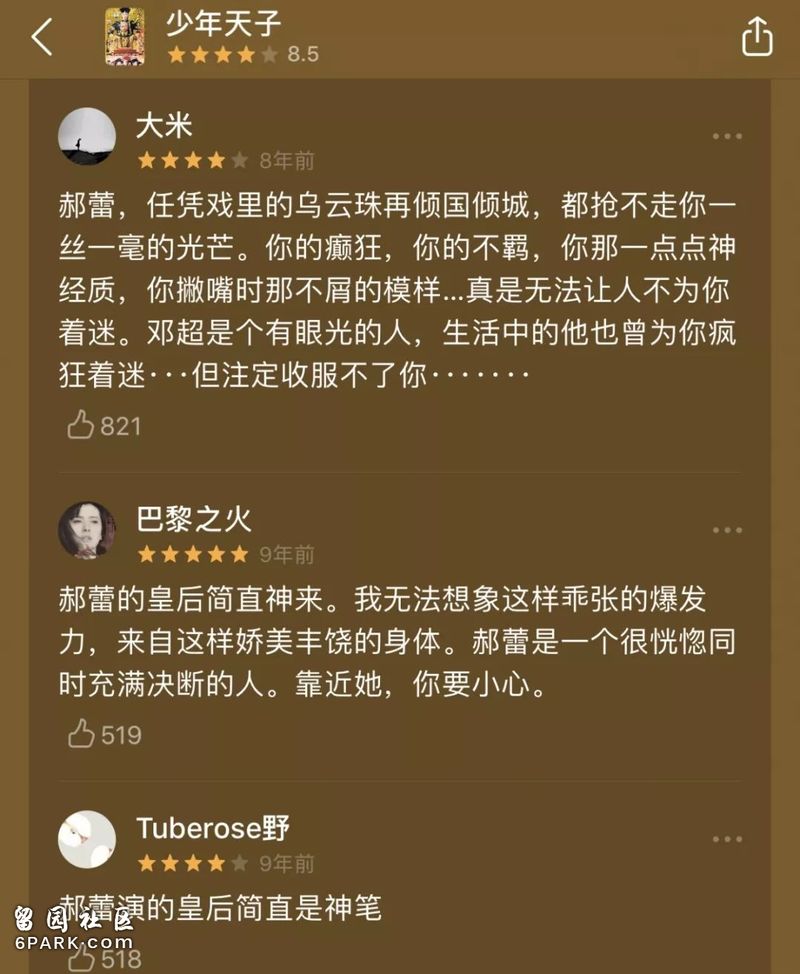Open more options on 巴黎之火's review
The image size is (800, 974).
coord(727,530)
